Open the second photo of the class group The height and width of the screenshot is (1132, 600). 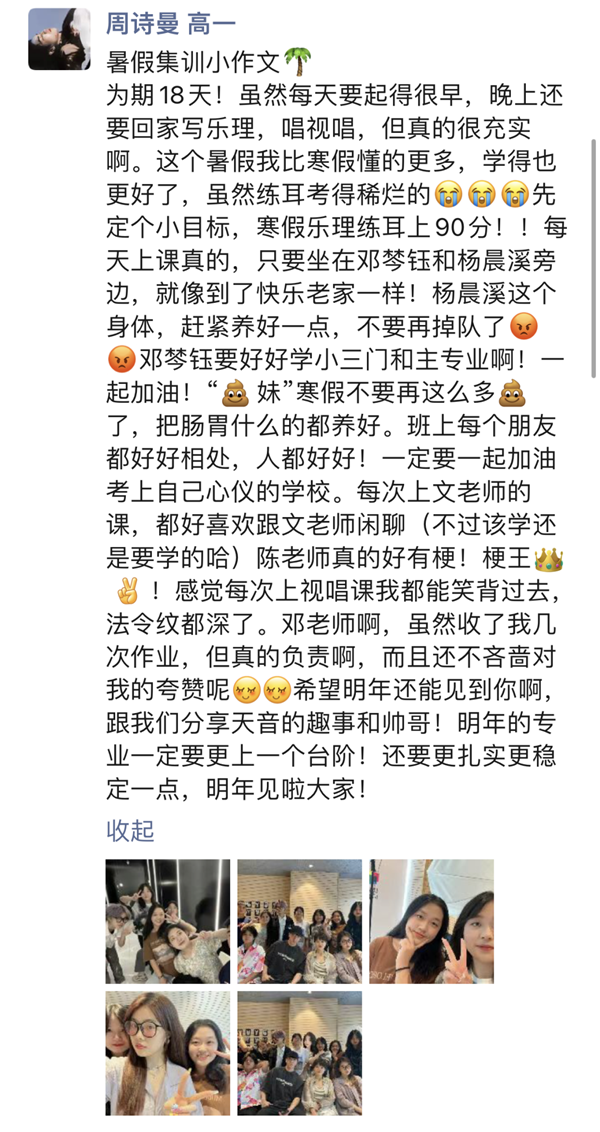pyautogui.click(x=299, y=921)
